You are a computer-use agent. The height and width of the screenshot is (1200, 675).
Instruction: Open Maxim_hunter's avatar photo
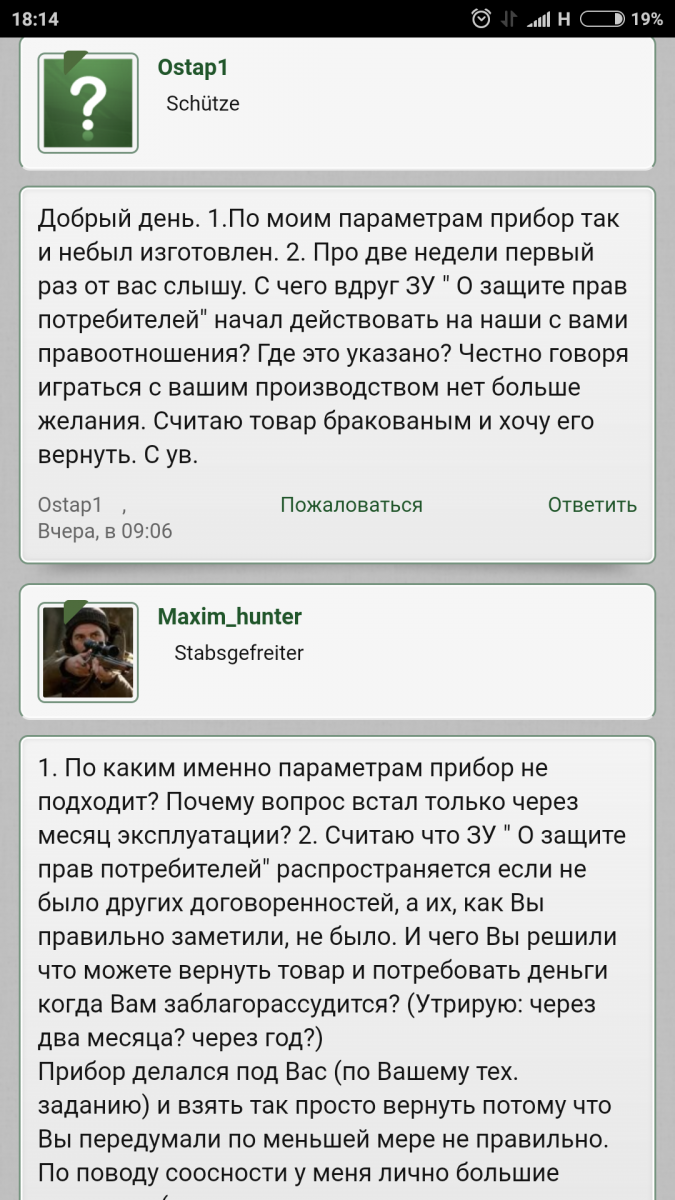[87, 652]
